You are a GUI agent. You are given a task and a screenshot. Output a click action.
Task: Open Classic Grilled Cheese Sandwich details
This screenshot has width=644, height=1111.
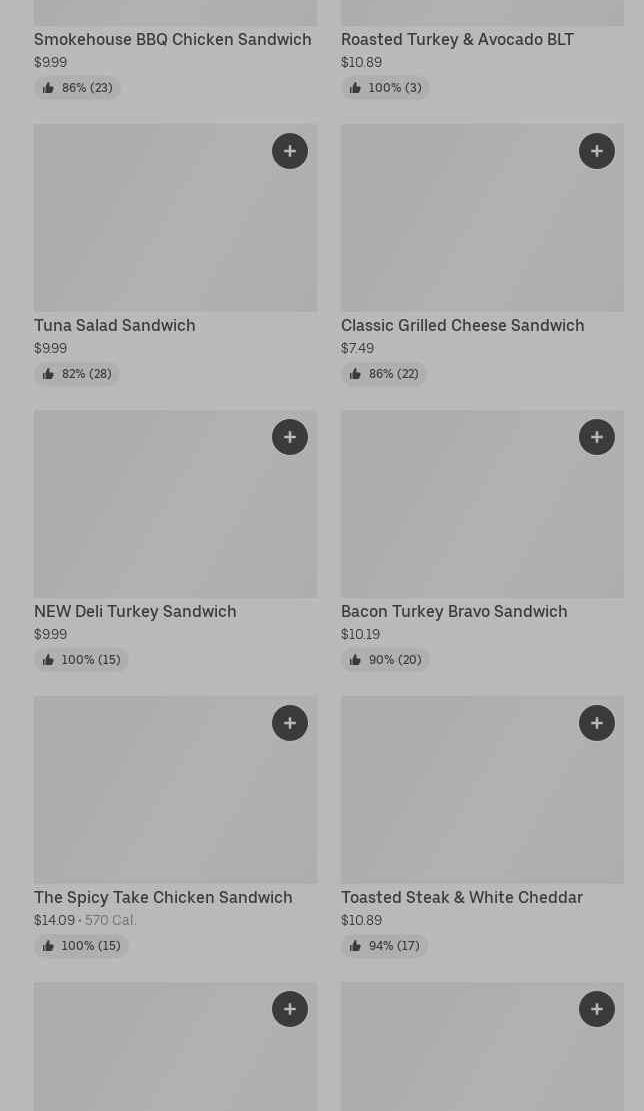pyautogui.click(x=463, y=325)
